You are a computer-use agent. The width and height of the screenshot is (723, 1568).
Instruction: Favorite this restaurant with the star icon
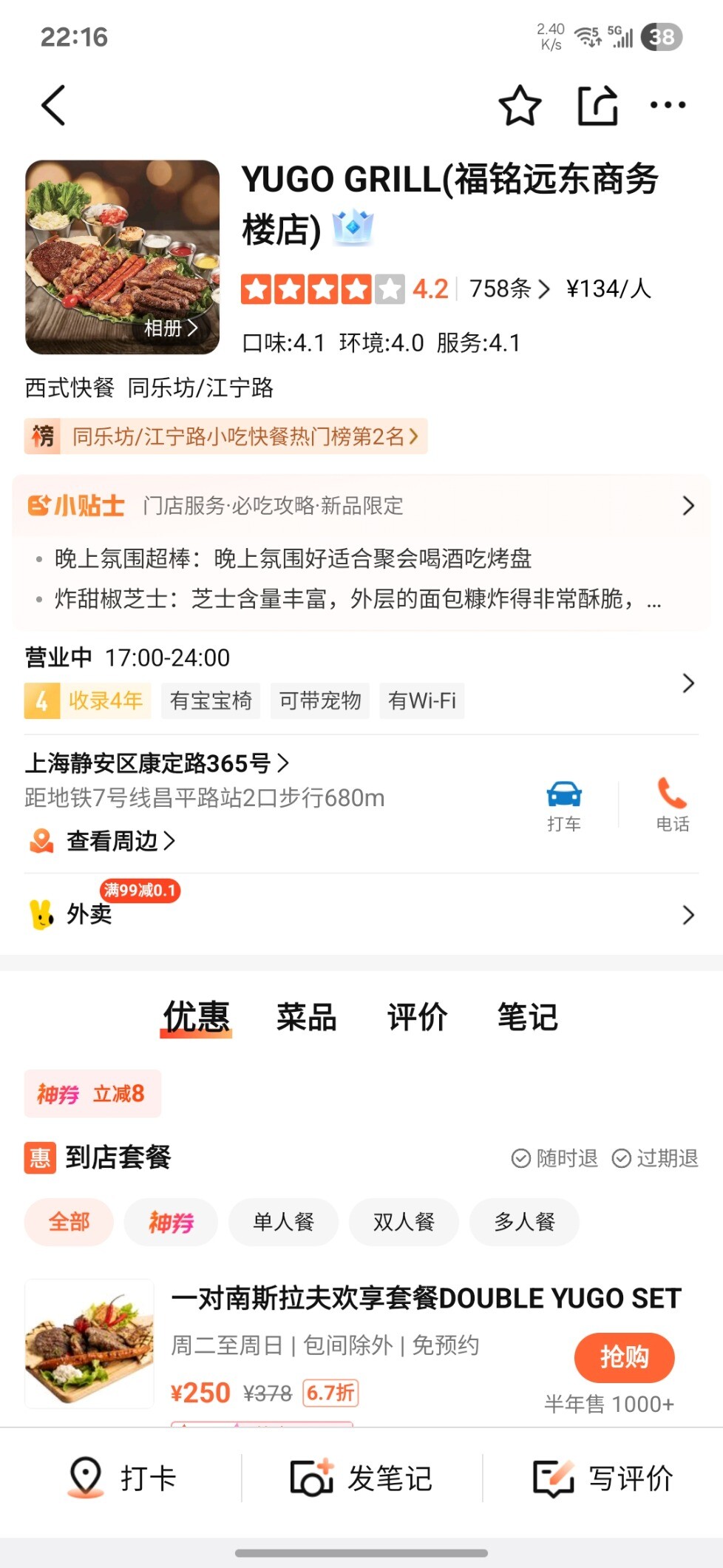click(520, 106)
